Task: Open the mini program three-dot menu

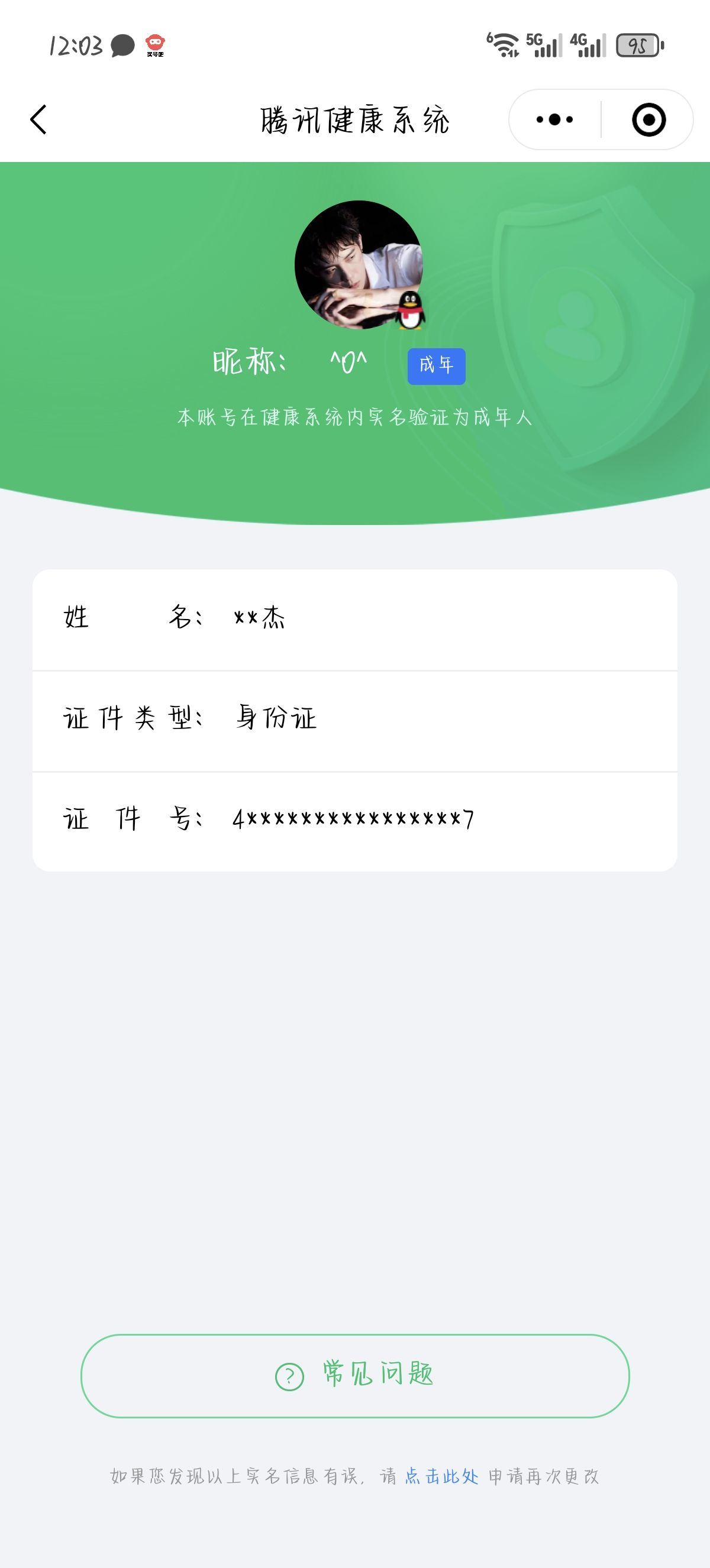Action: coord(554,119)
